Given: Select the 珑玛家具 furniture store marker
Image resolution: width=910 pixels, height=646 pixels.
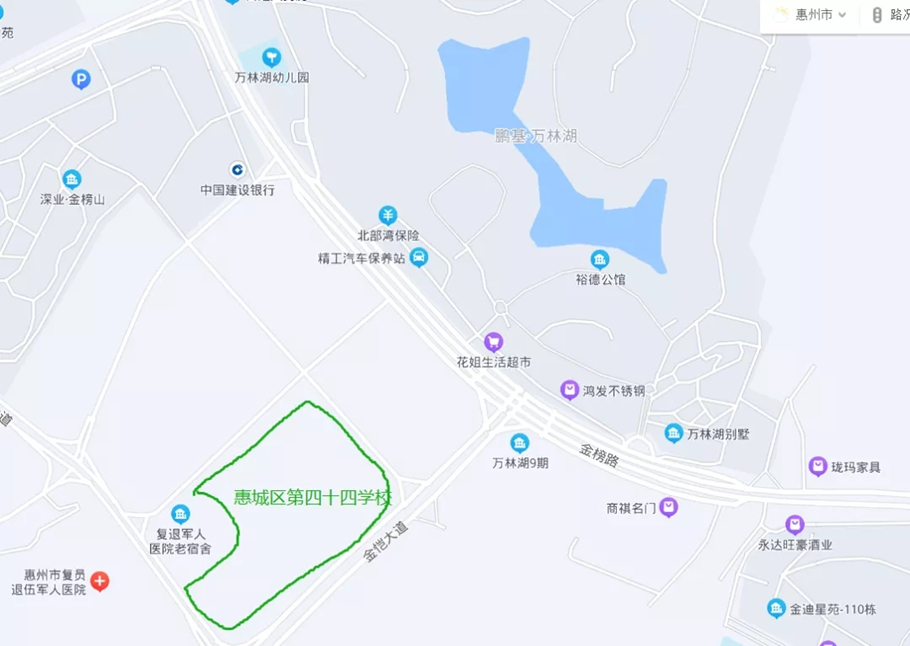Looking at the screenshot, I should pos(818,467).
